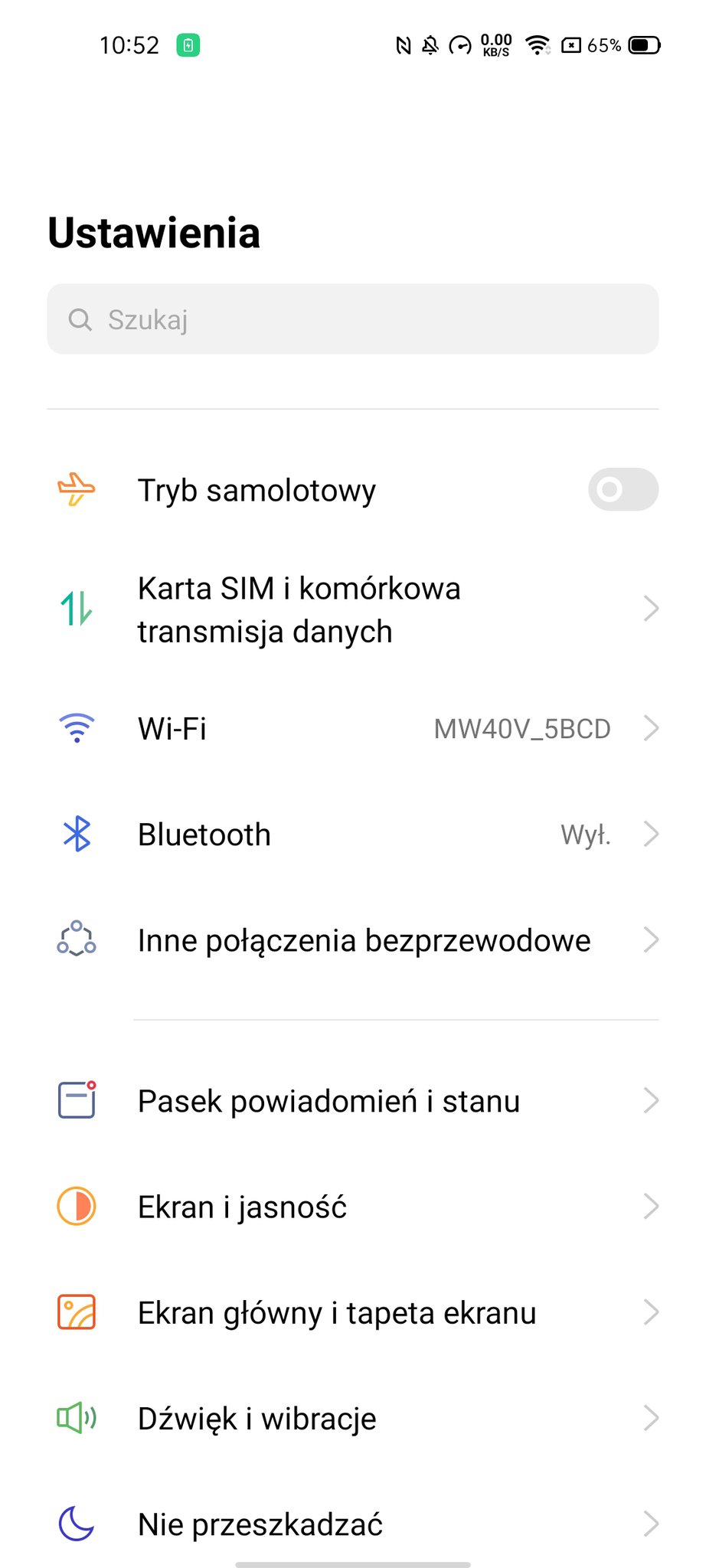706x1568 pixels.
Task: Select Dźwięk i wibracje
Action: pyautogui.click(x=352, y=1418)
